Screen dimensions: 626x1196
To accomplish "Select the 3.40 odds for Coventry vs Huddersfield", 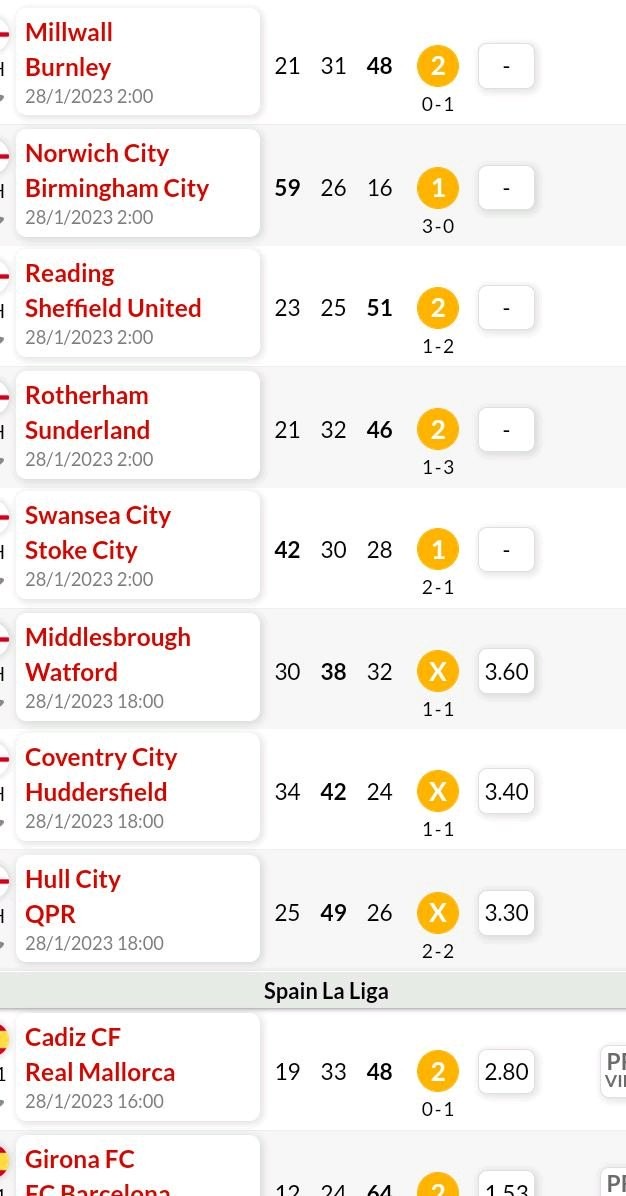I will [x=506, y=791].
